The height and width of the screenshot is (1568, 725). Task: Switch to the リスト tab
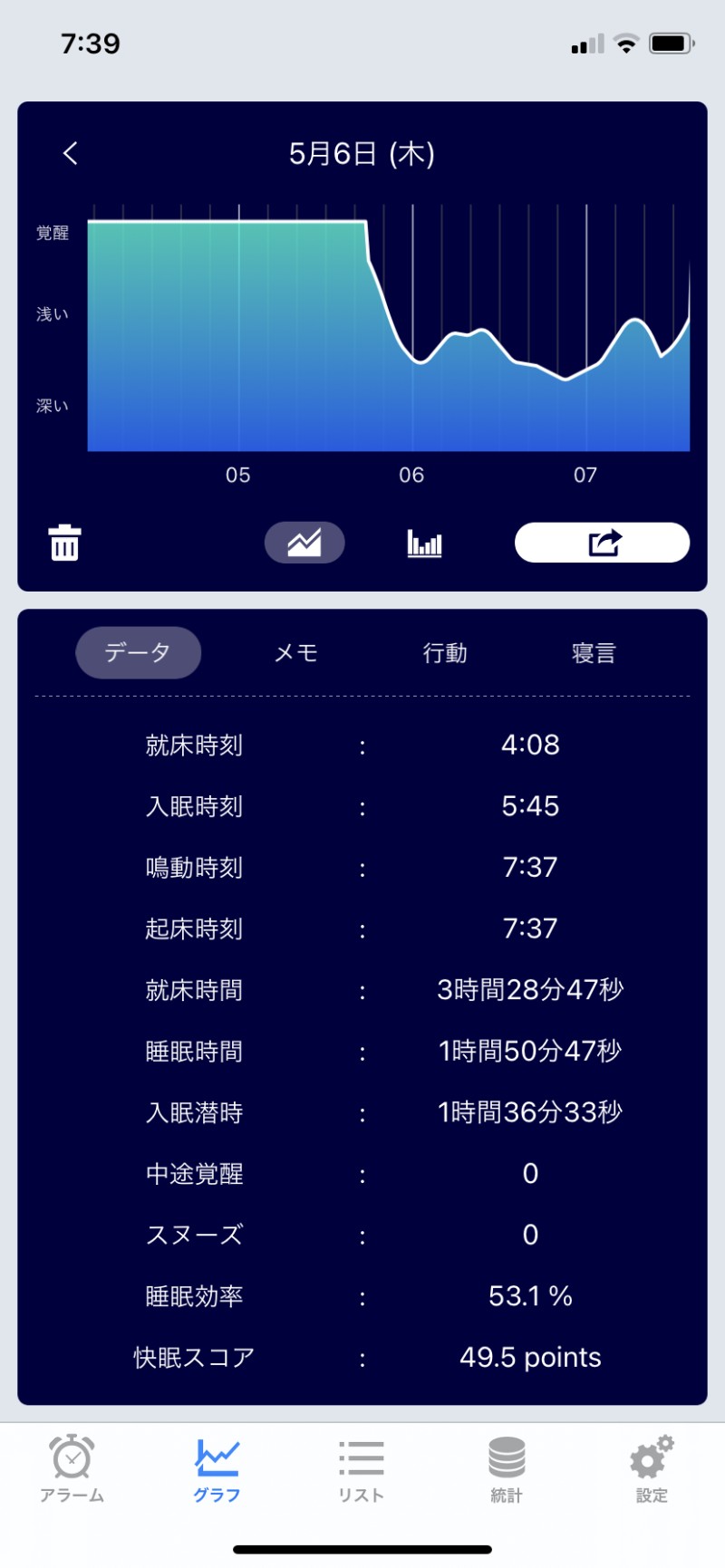click(x=362, y=1469)
